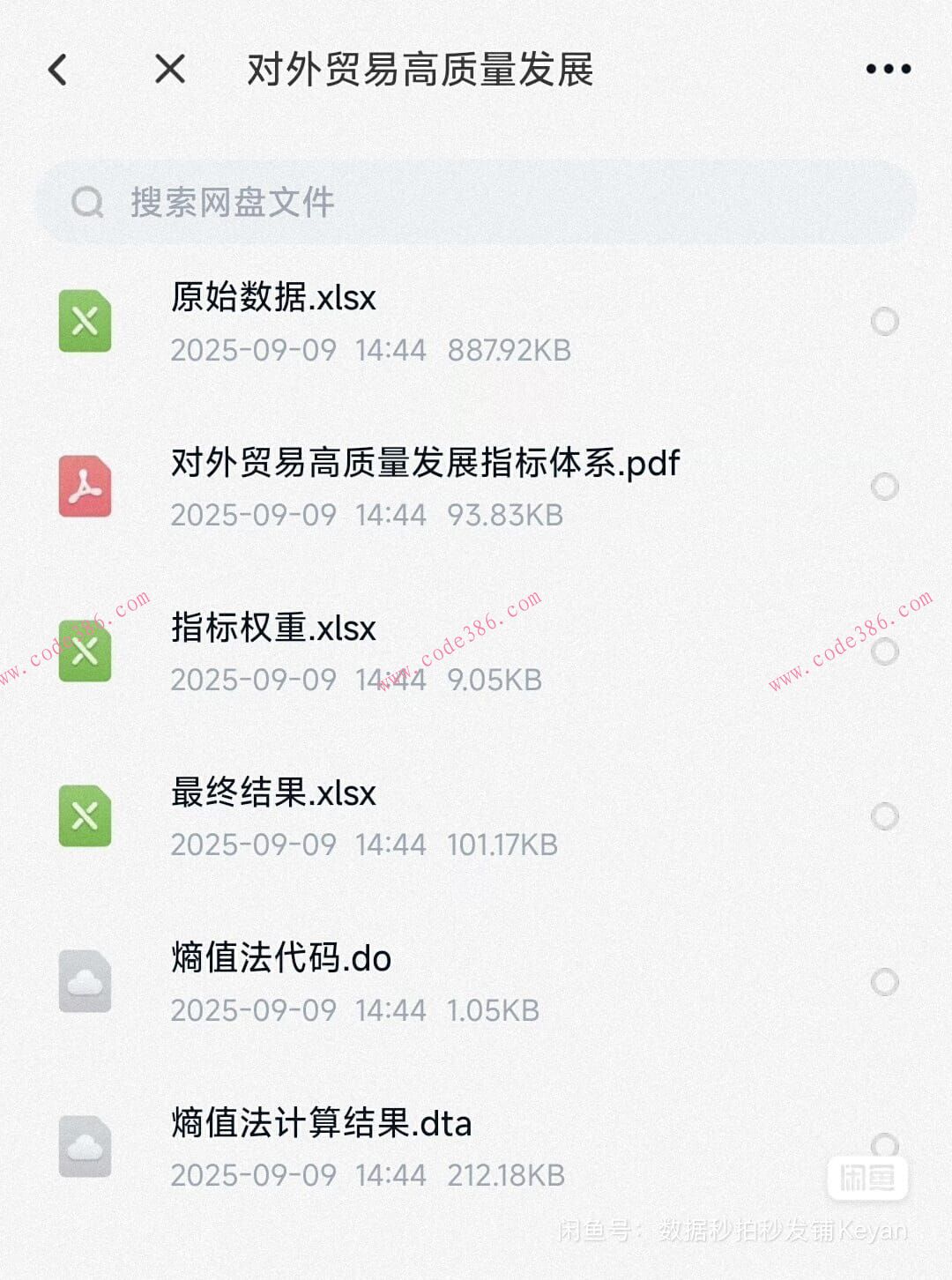The width and height of the screenshot is (952, 1280).
Task: Click the file icon for 熵值法计算结果.dta
Action: point(84,1146)
